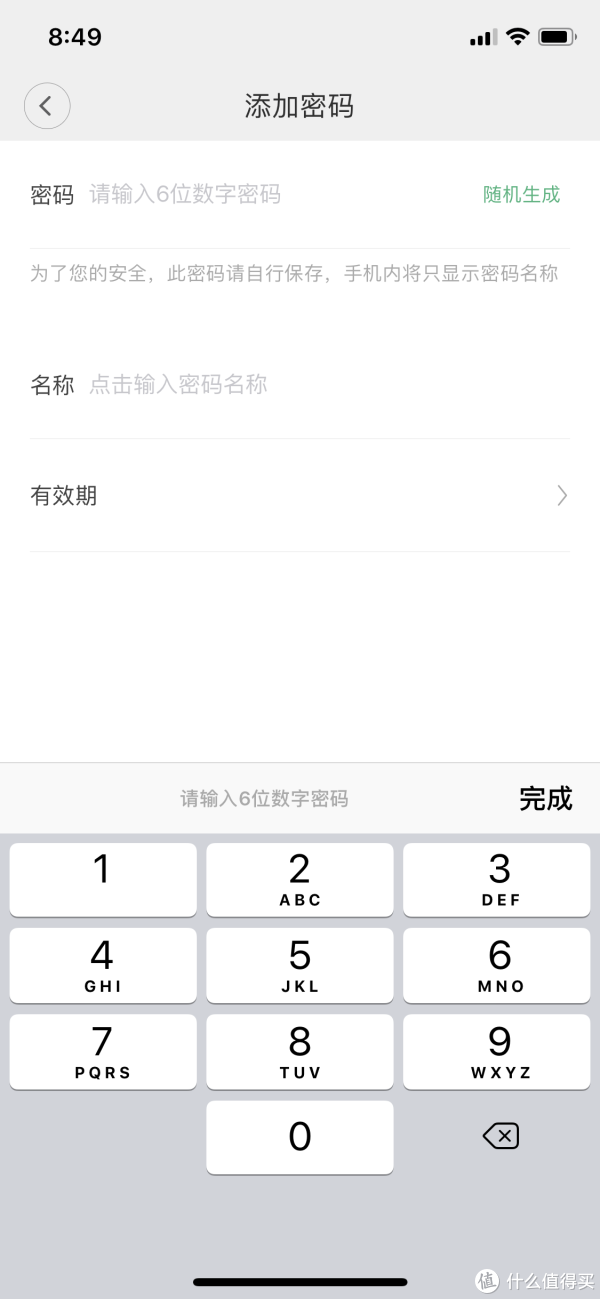Type digit 9 on the keypad
Screen dimensions: 600x1299
(x=497, y=1051)
